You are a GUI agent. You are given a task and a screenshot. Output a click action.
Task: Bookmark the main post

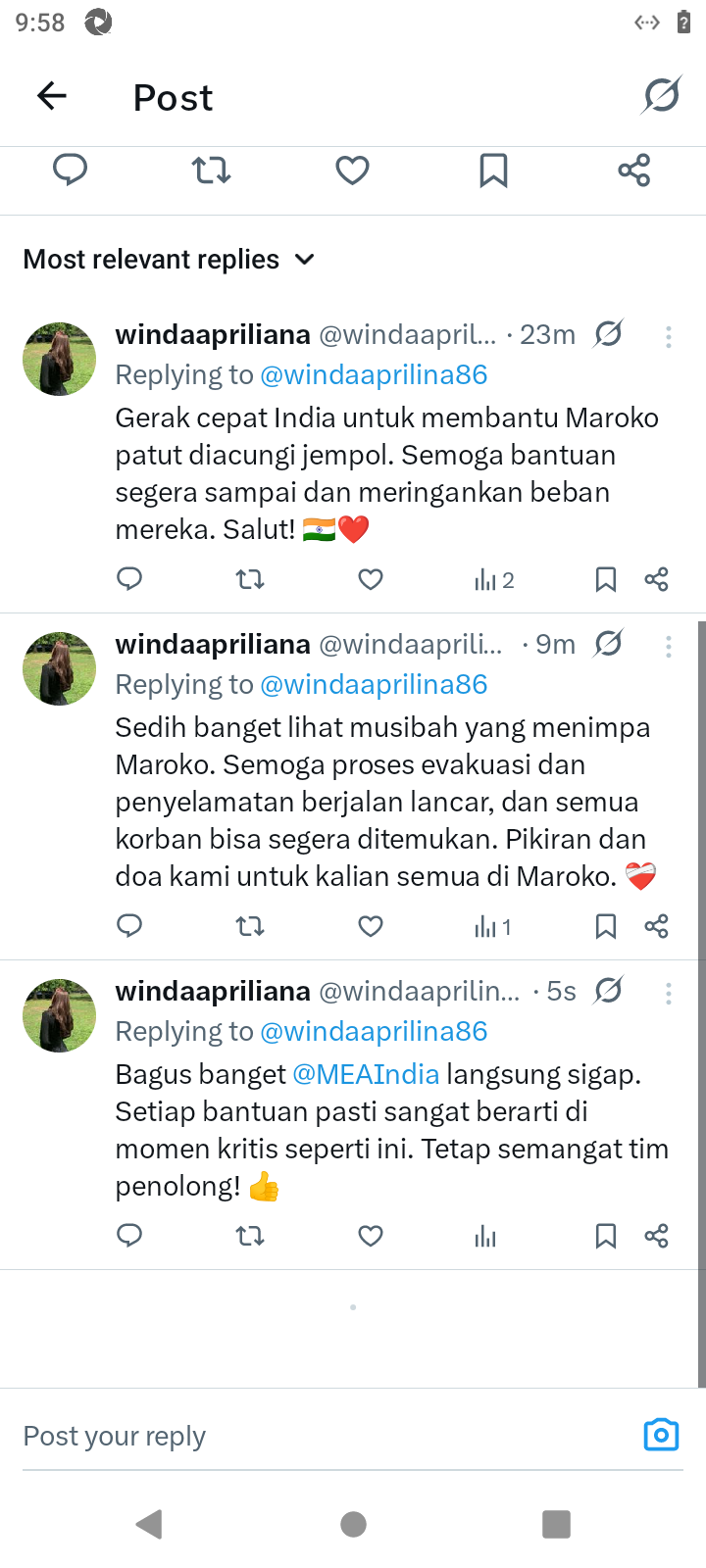[x=493, y=171]
